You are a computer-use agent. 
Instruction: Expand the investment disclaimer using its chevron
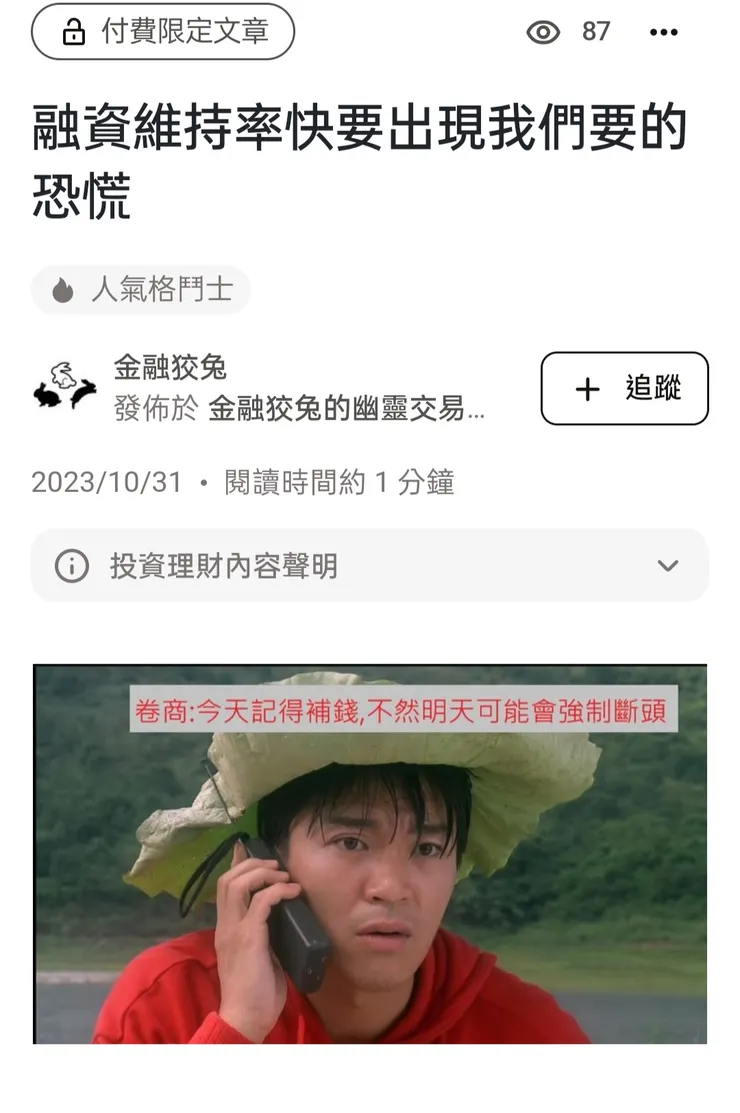pyautogui.click(x=669, y=565)
